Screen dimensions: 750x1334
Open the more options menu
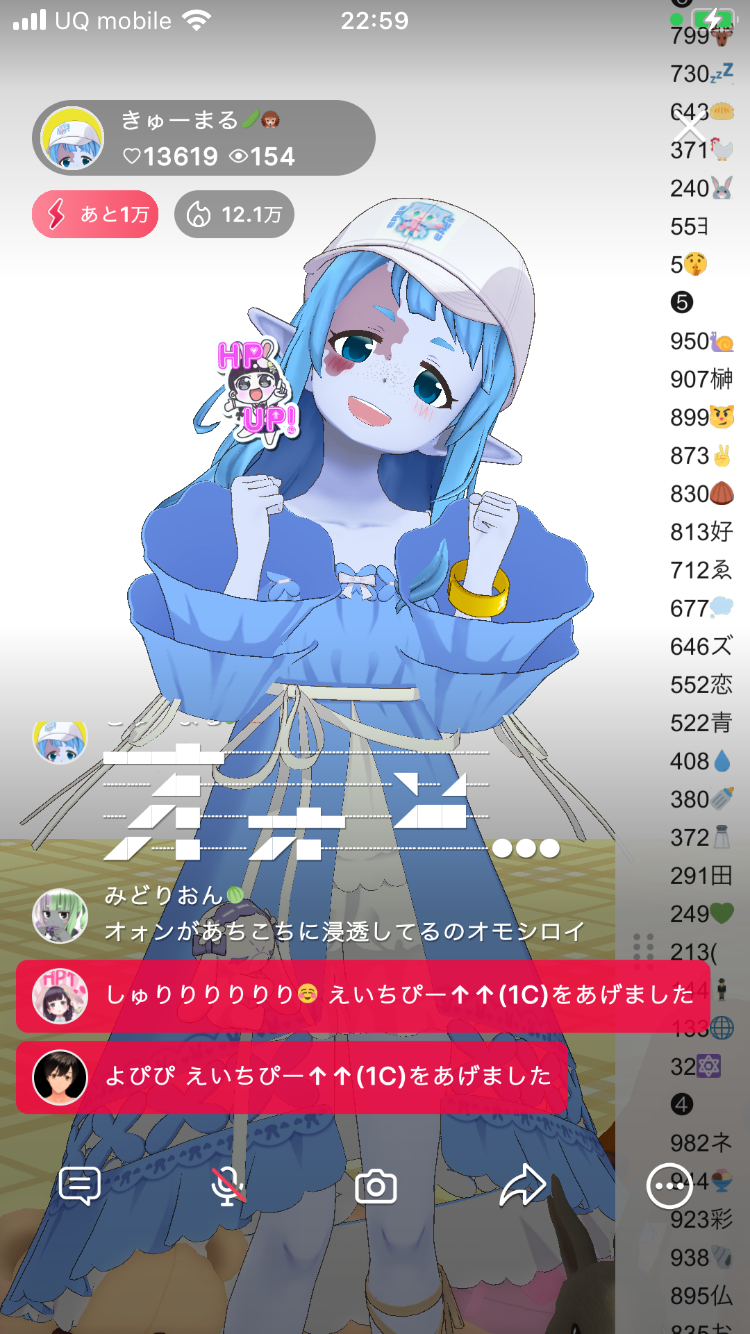click(669, 1187)
